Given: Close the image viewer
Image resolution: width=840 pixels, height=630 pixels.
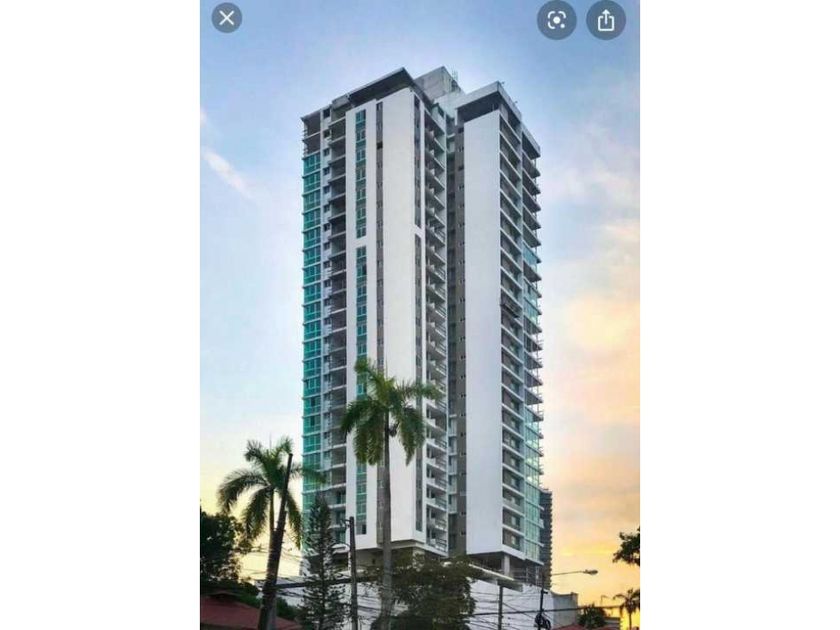Looking at the screenshot, I should (227, 18).
